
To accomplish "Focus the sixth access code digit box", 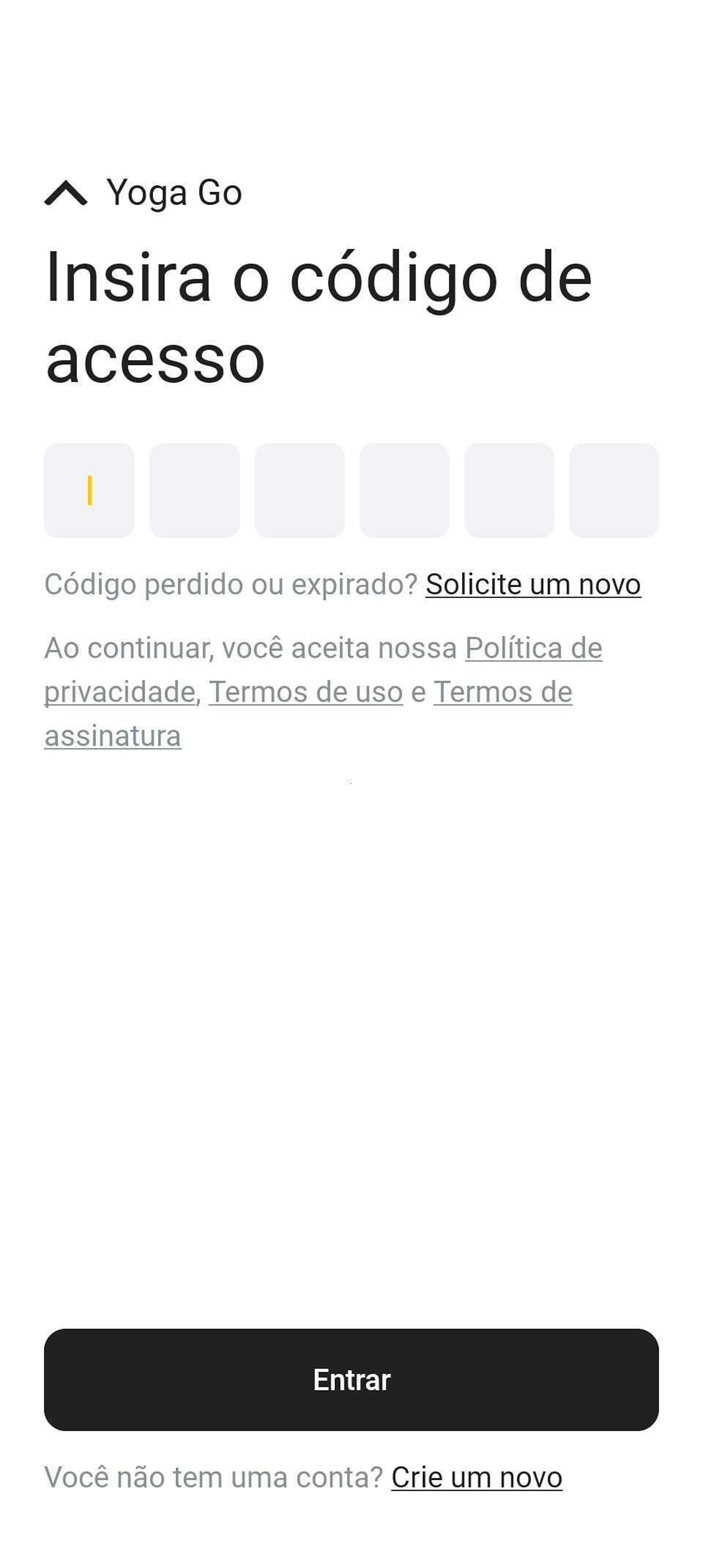I will coord(614,490).
